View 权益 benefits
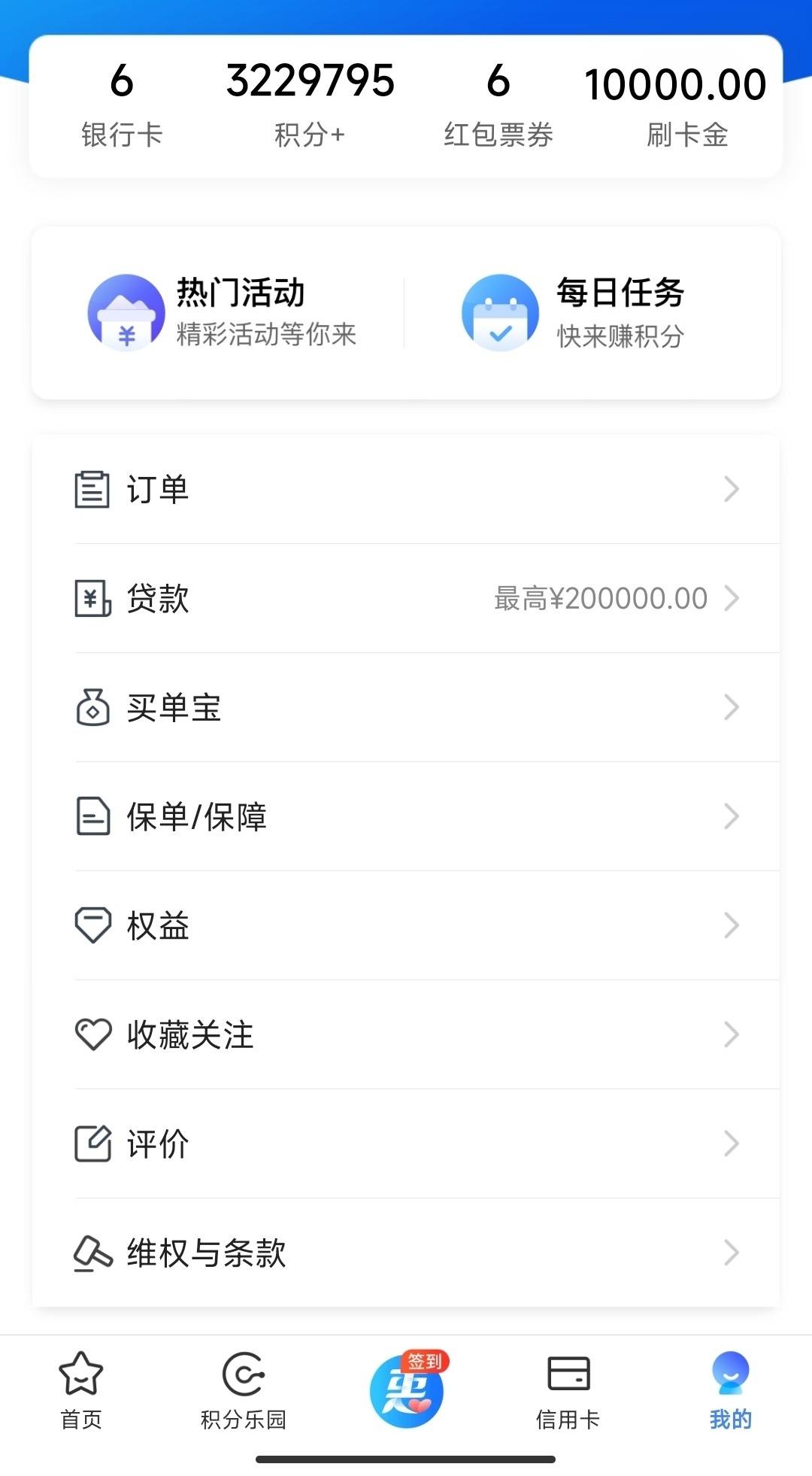 406,925
